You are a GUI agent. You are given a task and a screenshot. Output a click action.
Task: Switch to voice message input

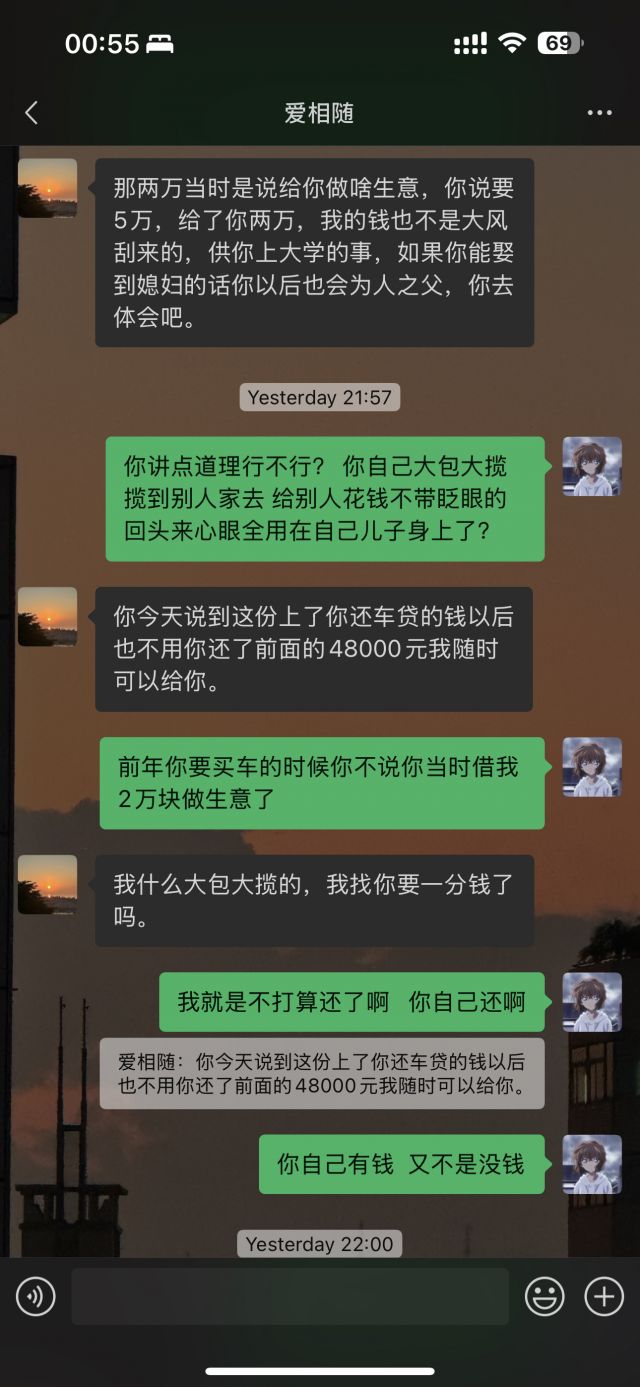point(36,1298)
